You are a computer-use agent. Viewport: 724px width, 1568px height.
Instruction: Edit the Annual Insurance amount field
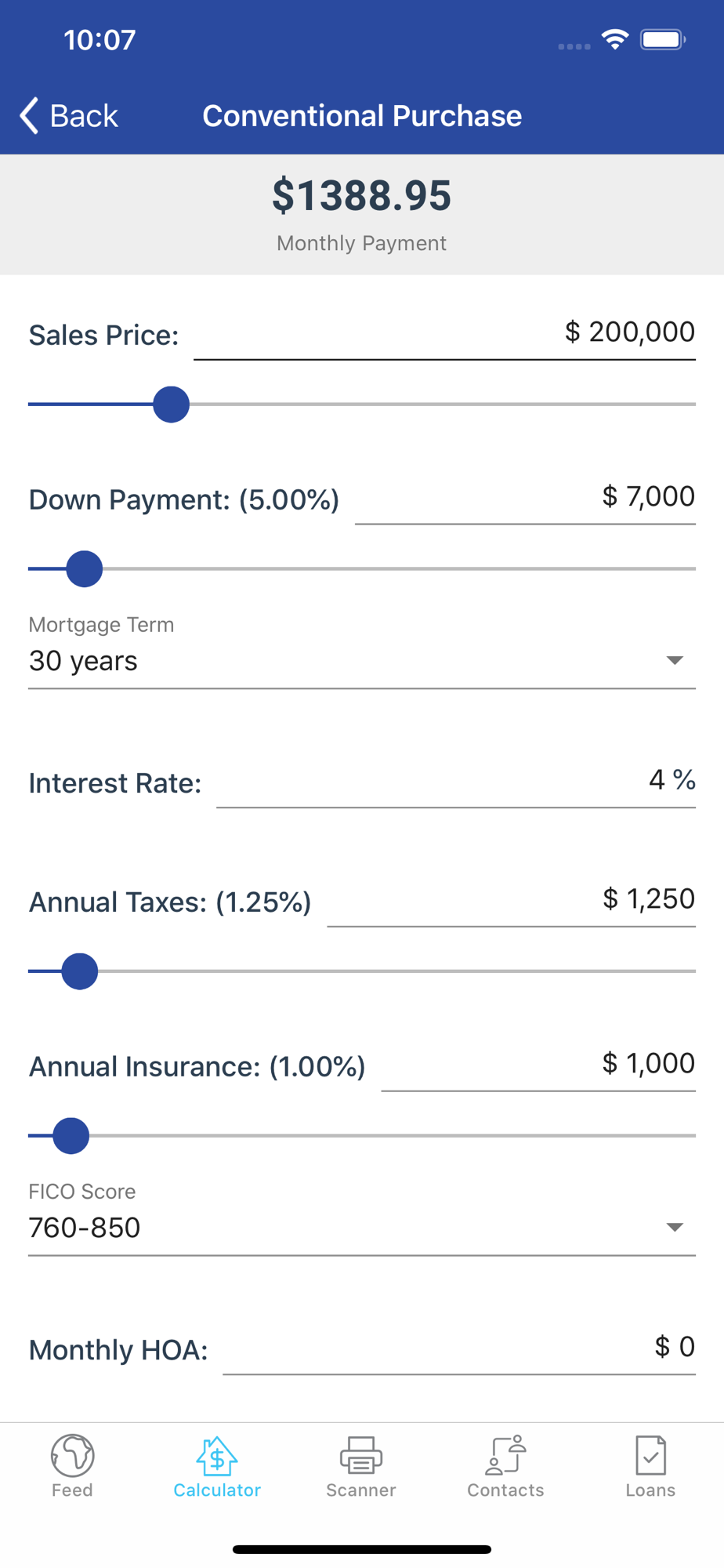(538, 1064)
